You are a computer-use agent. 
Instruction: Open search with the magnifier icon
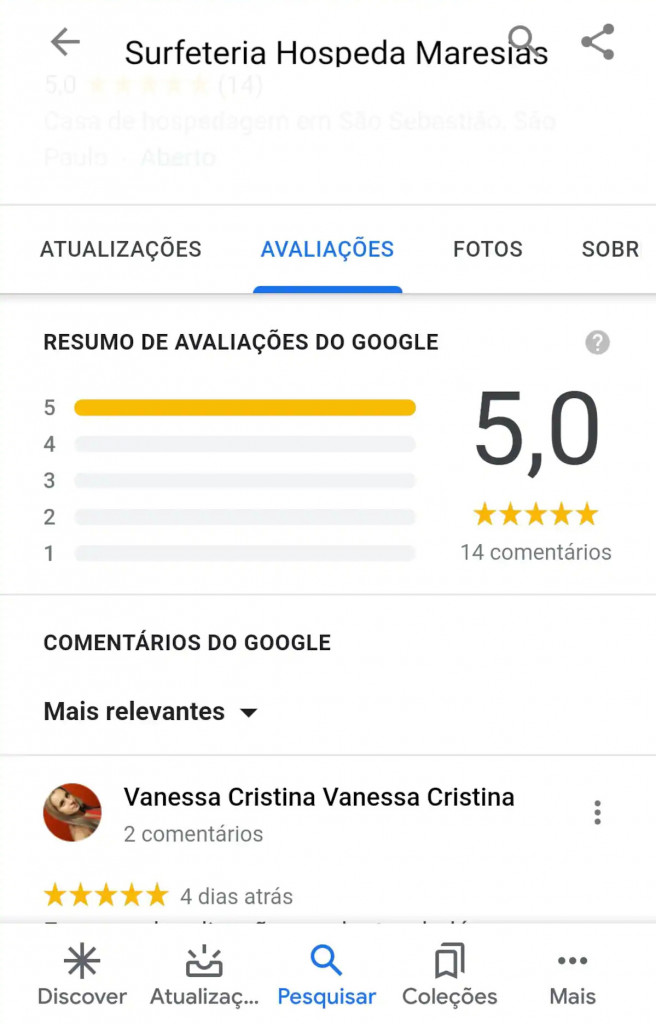click(x=523, y=42)
